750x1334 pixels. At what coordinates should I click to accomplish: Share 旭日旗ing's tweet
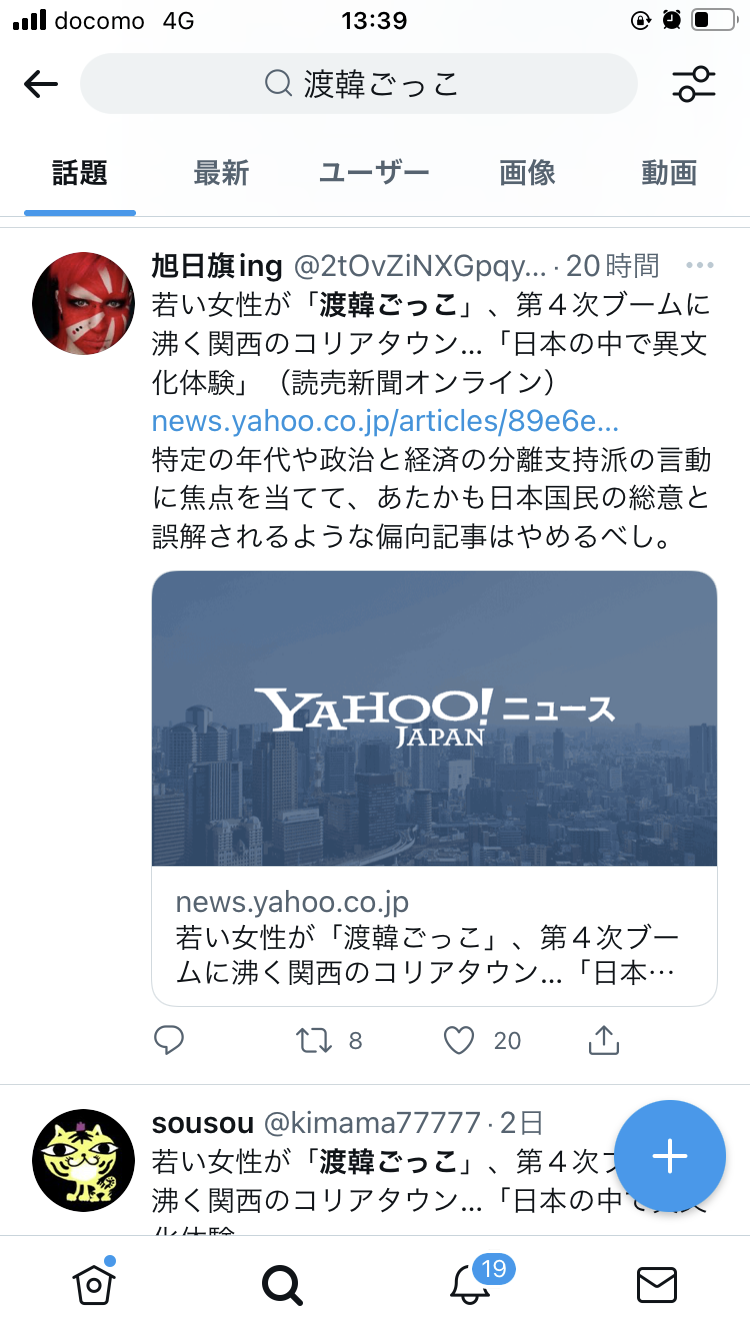coord(604,1041)
